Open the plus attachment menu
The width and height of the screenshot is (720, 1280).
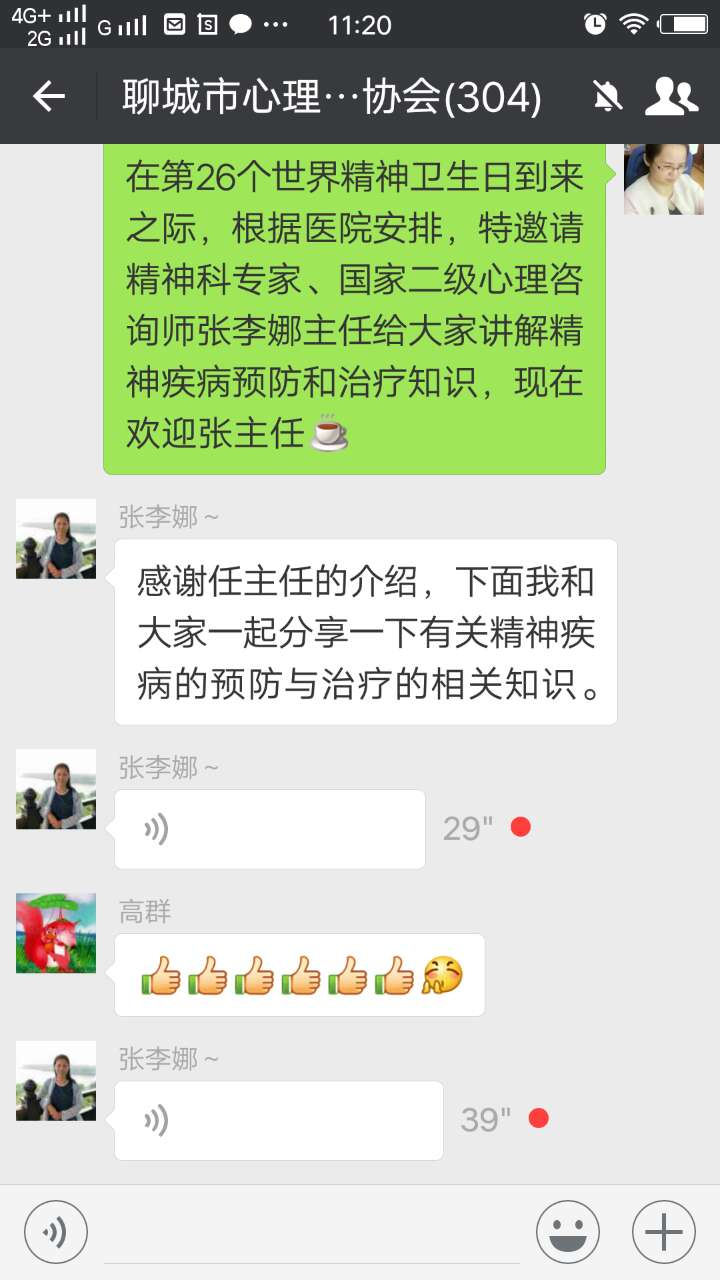point(664,1232)
